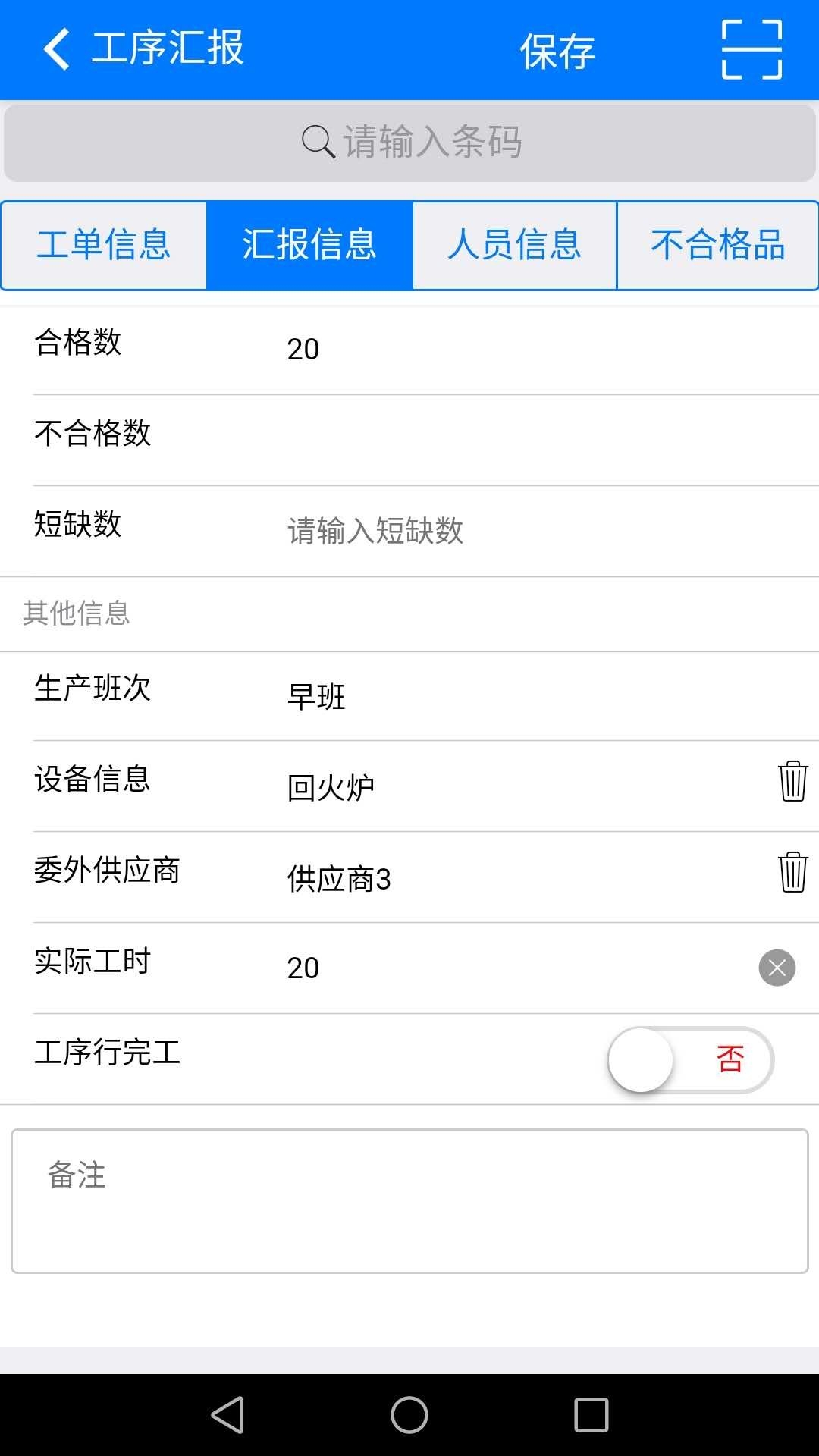Open the 不合格品 tab

pos(717,244)
